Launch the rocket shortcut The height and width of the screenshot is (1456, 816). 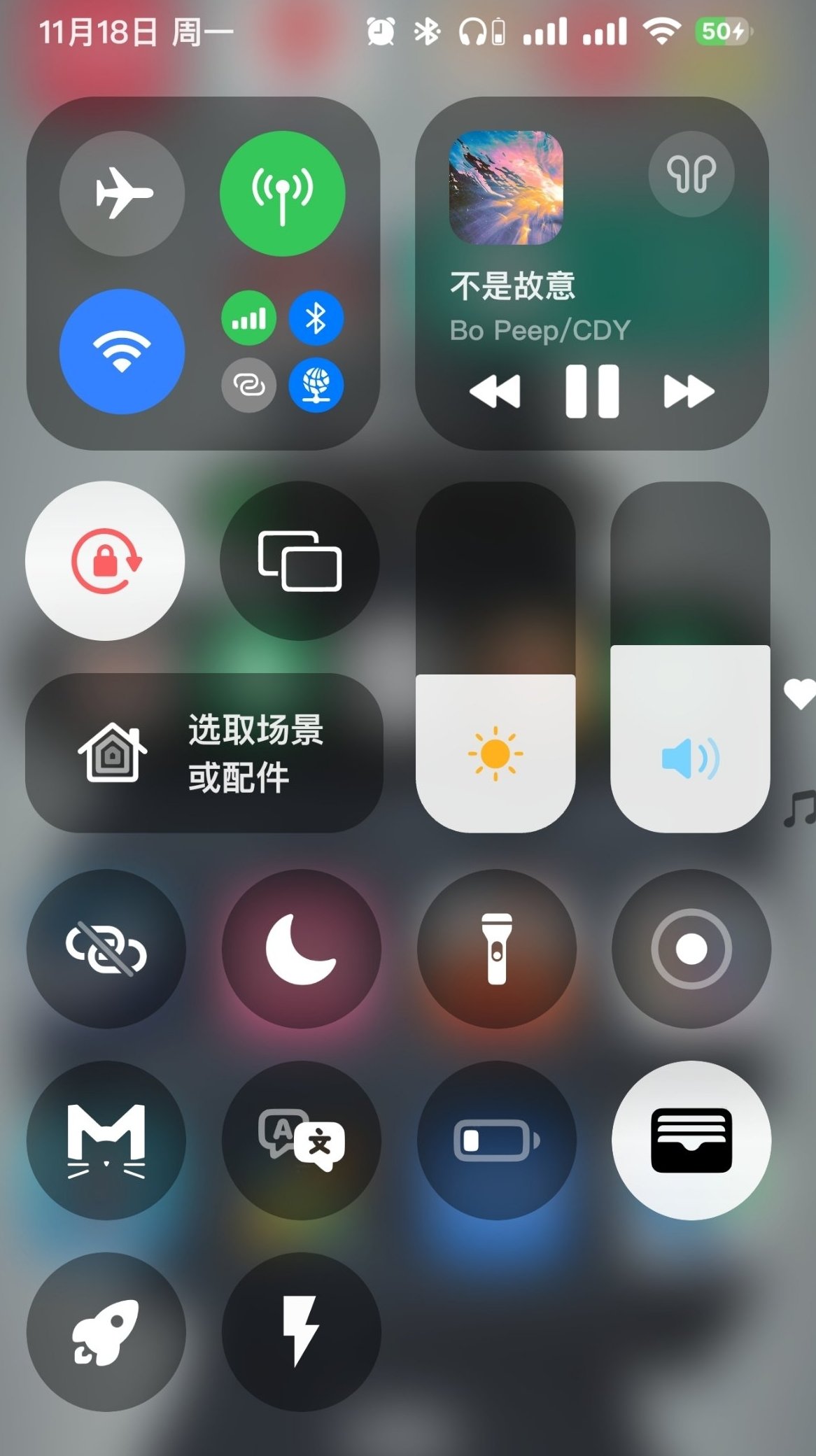[x=106, y=1332]
